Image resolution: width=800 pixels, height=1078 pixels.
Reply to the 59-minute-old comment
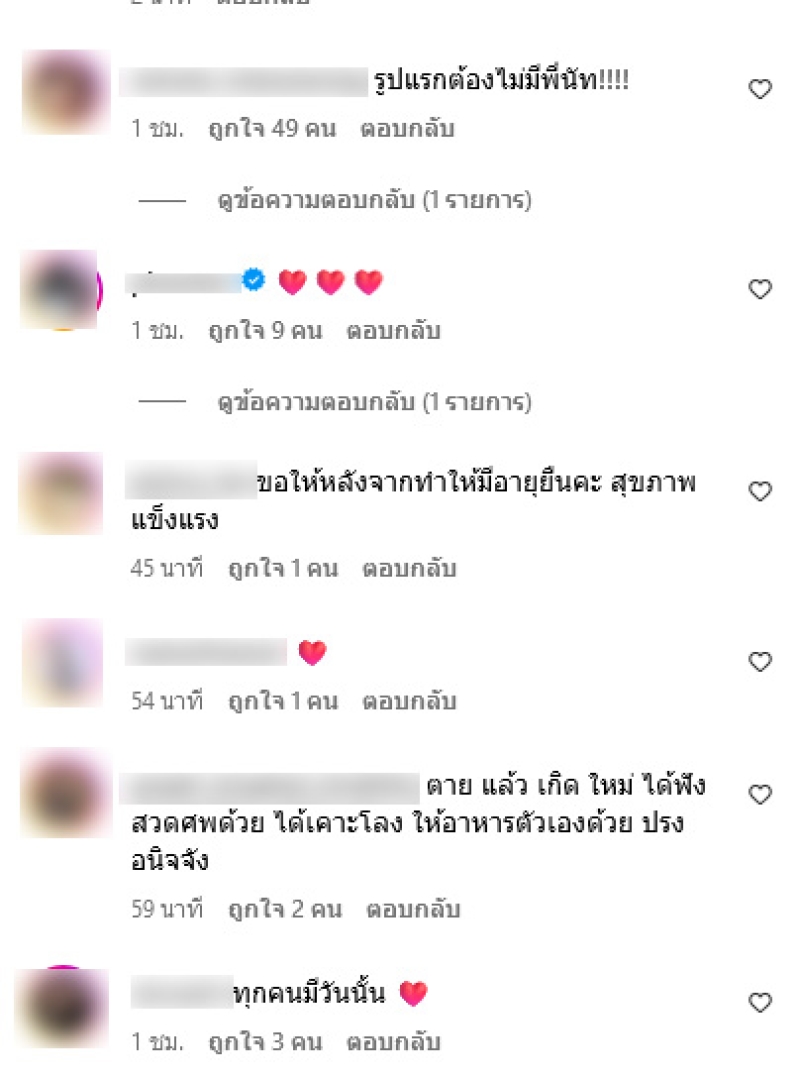412,910
